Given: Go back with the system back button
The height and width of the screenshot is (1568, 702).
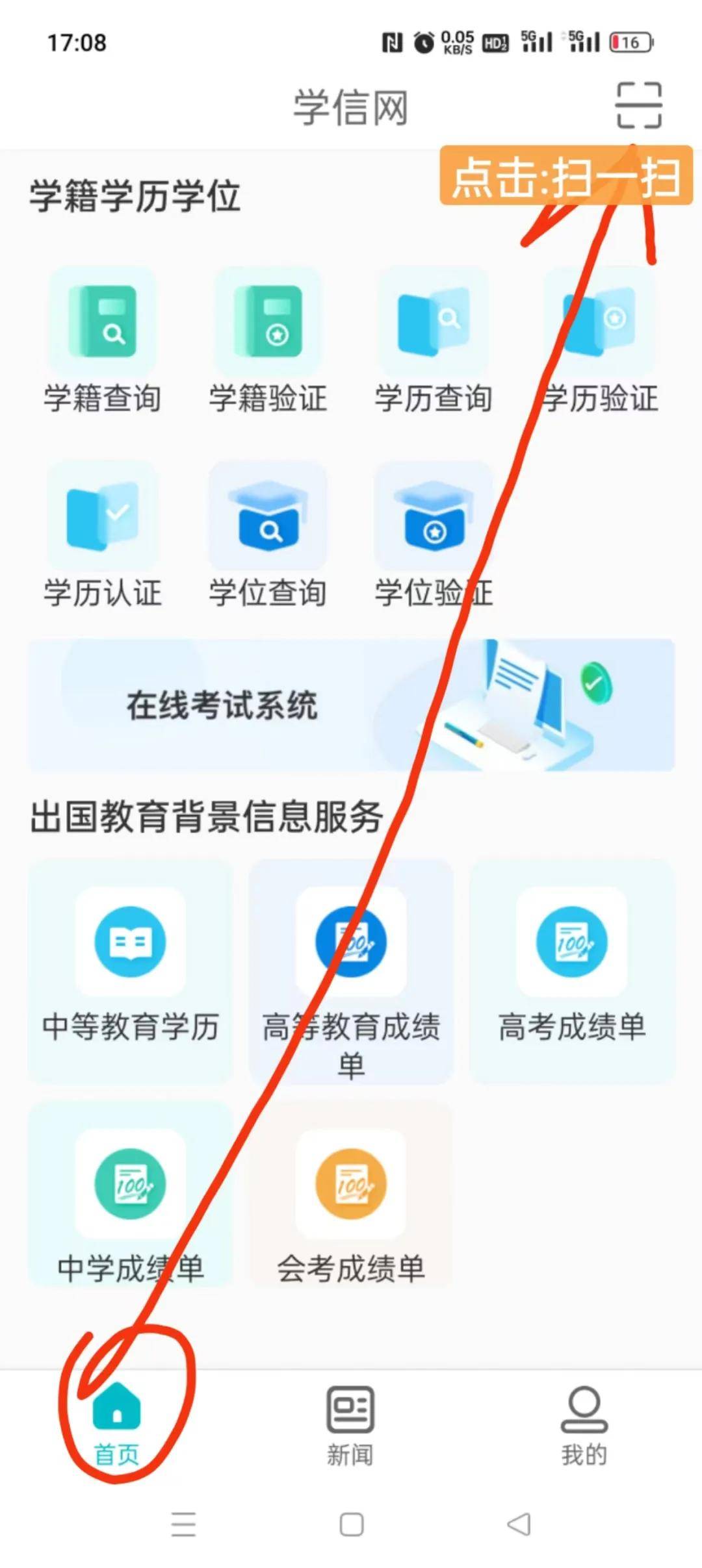Looking at the screenshot, I should point(519,1524).
